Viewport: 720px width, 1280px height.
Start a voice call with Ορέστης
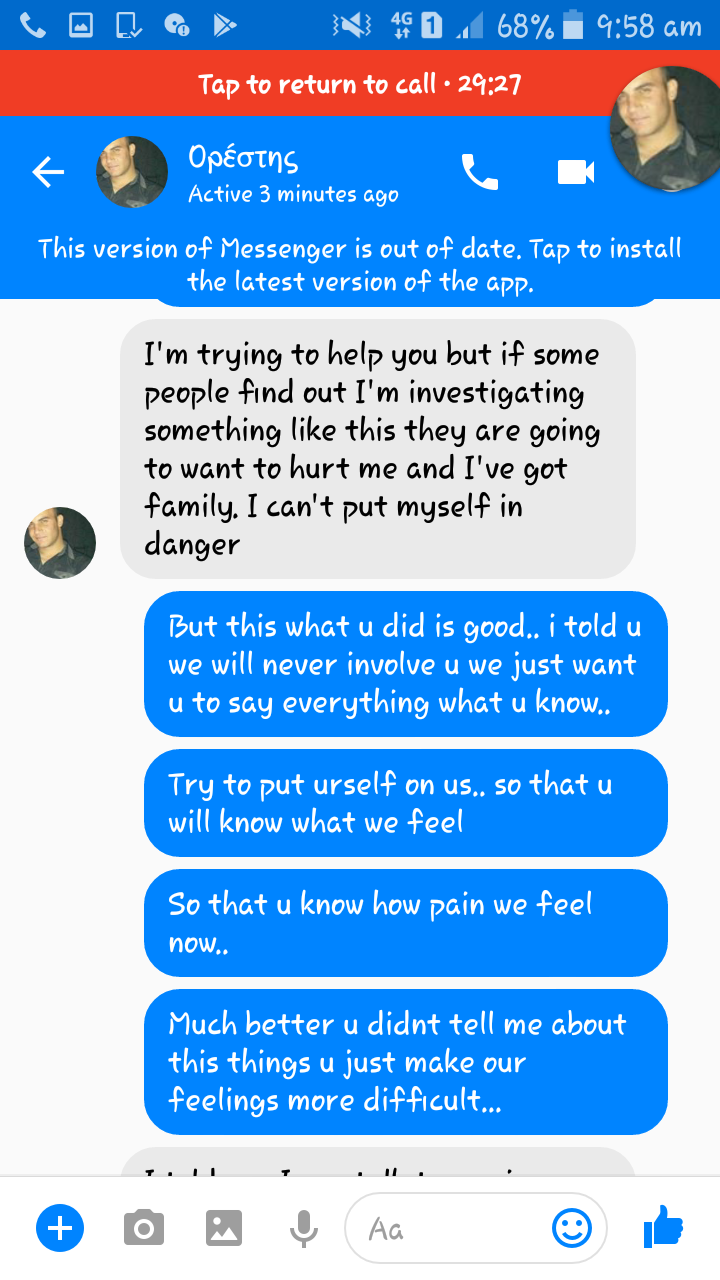(480, 172)
